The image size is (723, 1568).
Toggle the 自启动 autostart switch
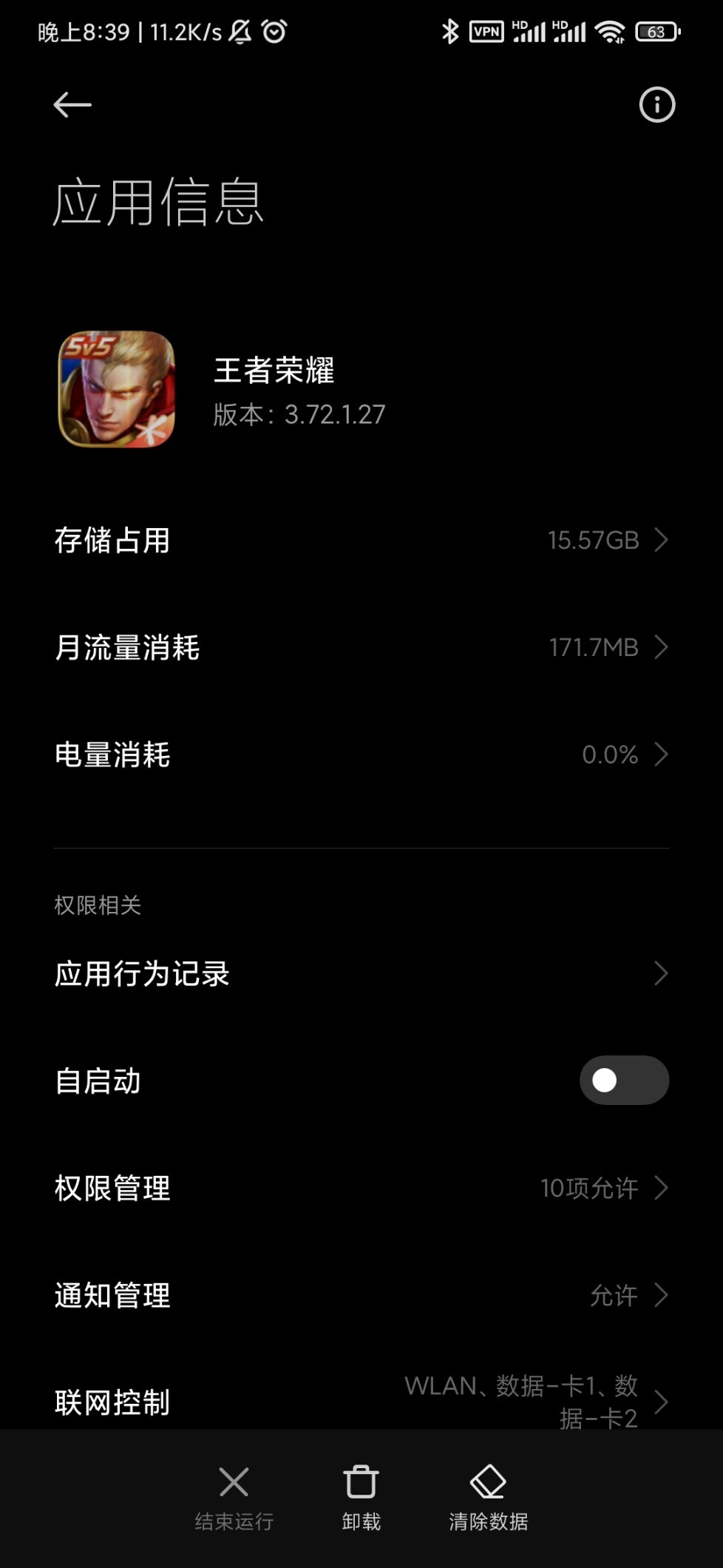(623, 1081)
